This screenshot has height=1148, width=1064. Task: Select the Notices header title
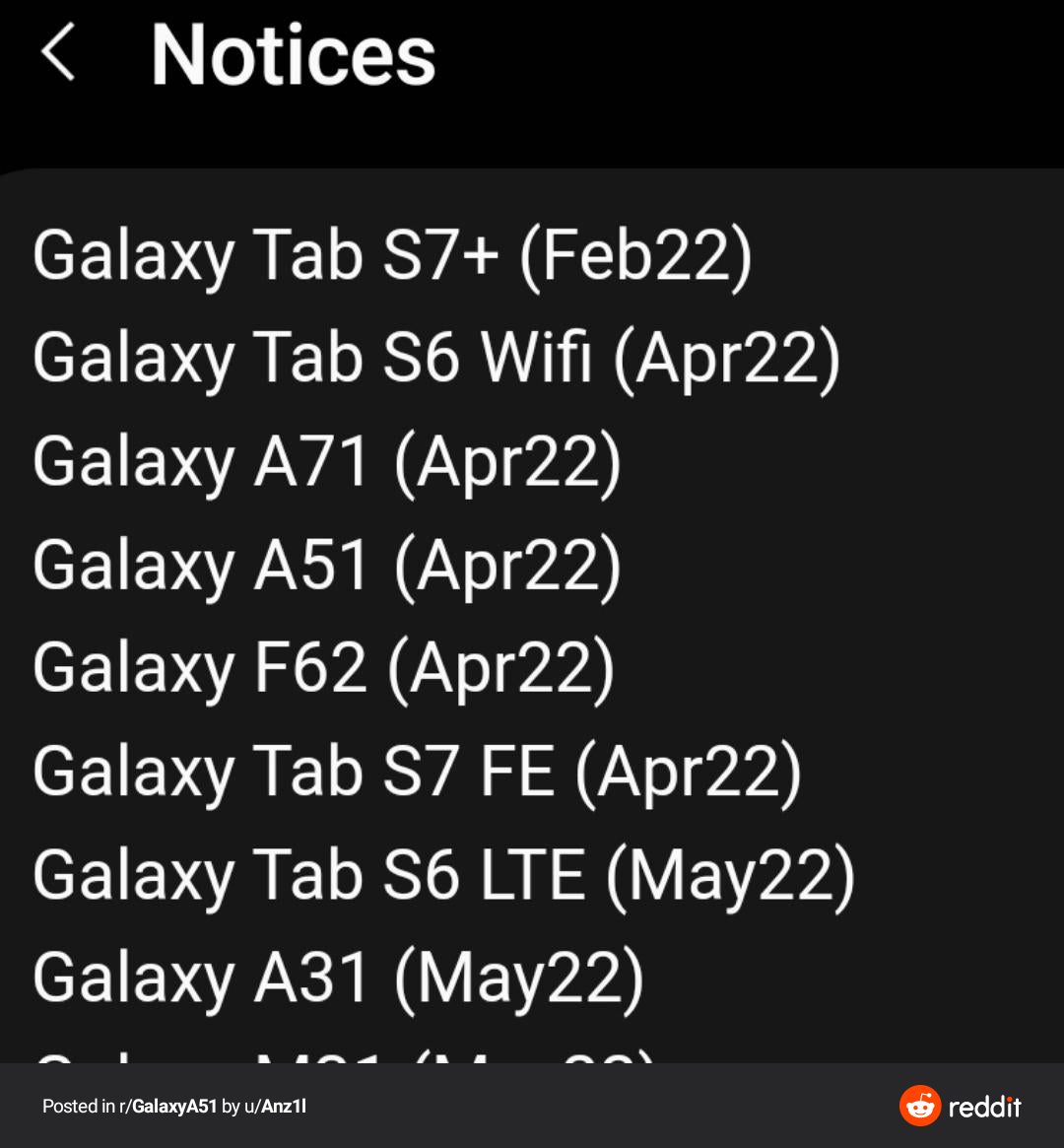click(293, 54)
